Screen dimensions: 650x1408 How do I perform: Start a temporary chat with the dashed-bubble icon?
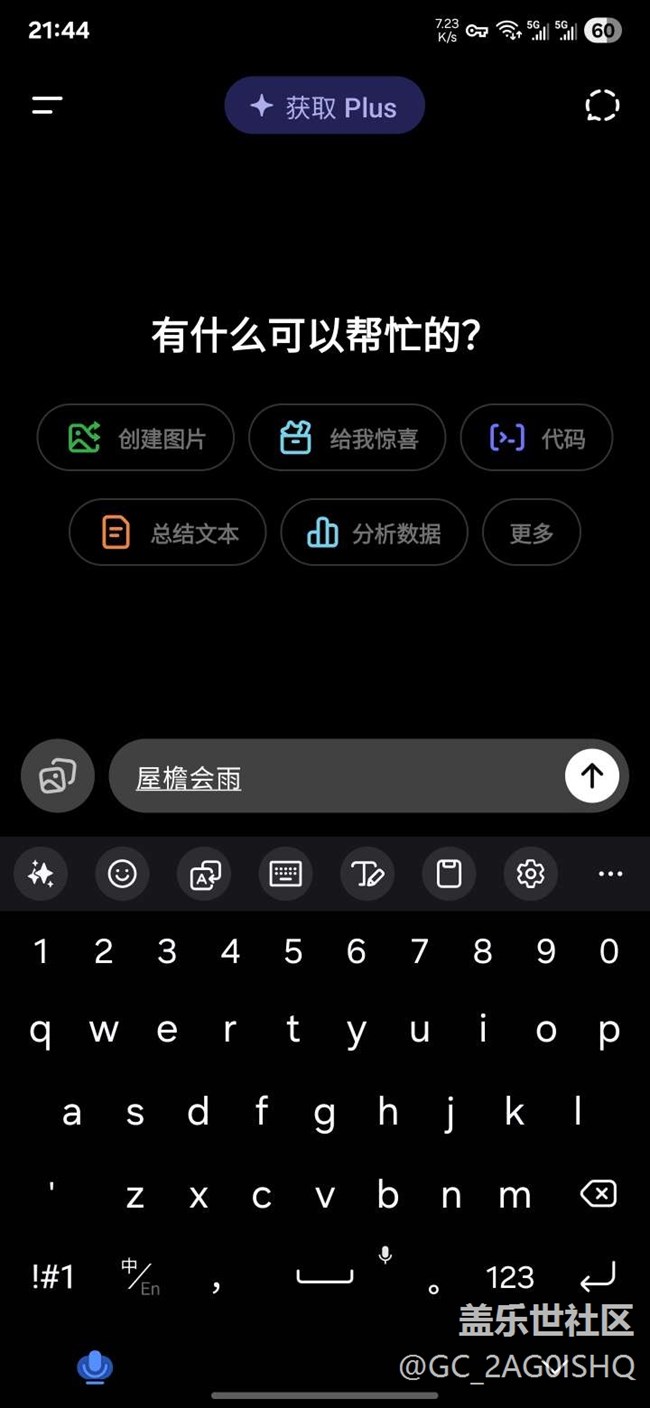tap(602, 105)
